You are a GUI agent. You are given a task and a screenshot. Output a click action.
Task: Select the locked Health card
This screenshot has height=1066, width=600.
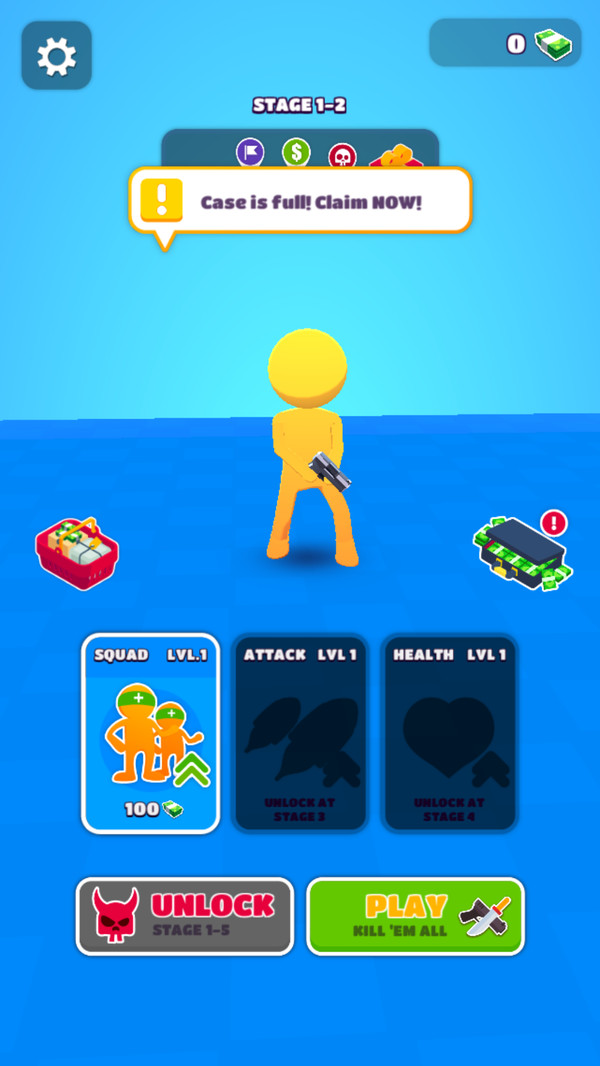tap(450, 733)
